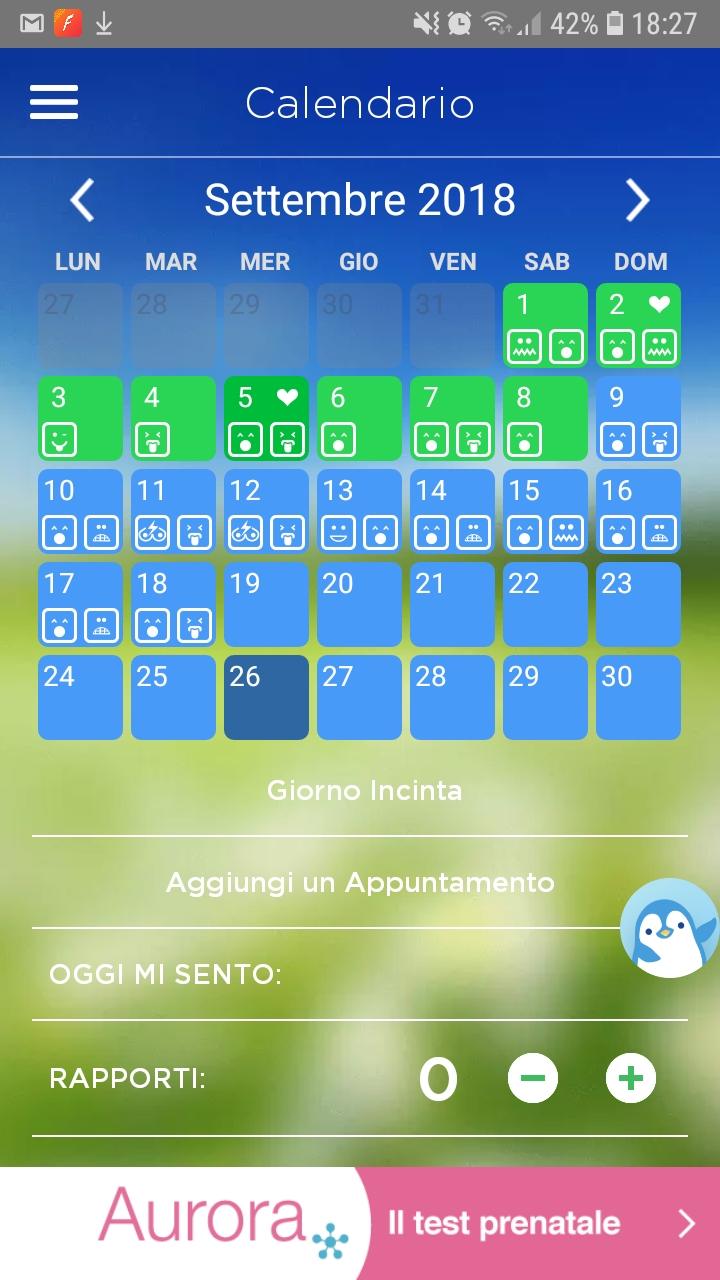Increase Rapporti count with plus button
720x1280 pixels.
tap(631, 1078)
